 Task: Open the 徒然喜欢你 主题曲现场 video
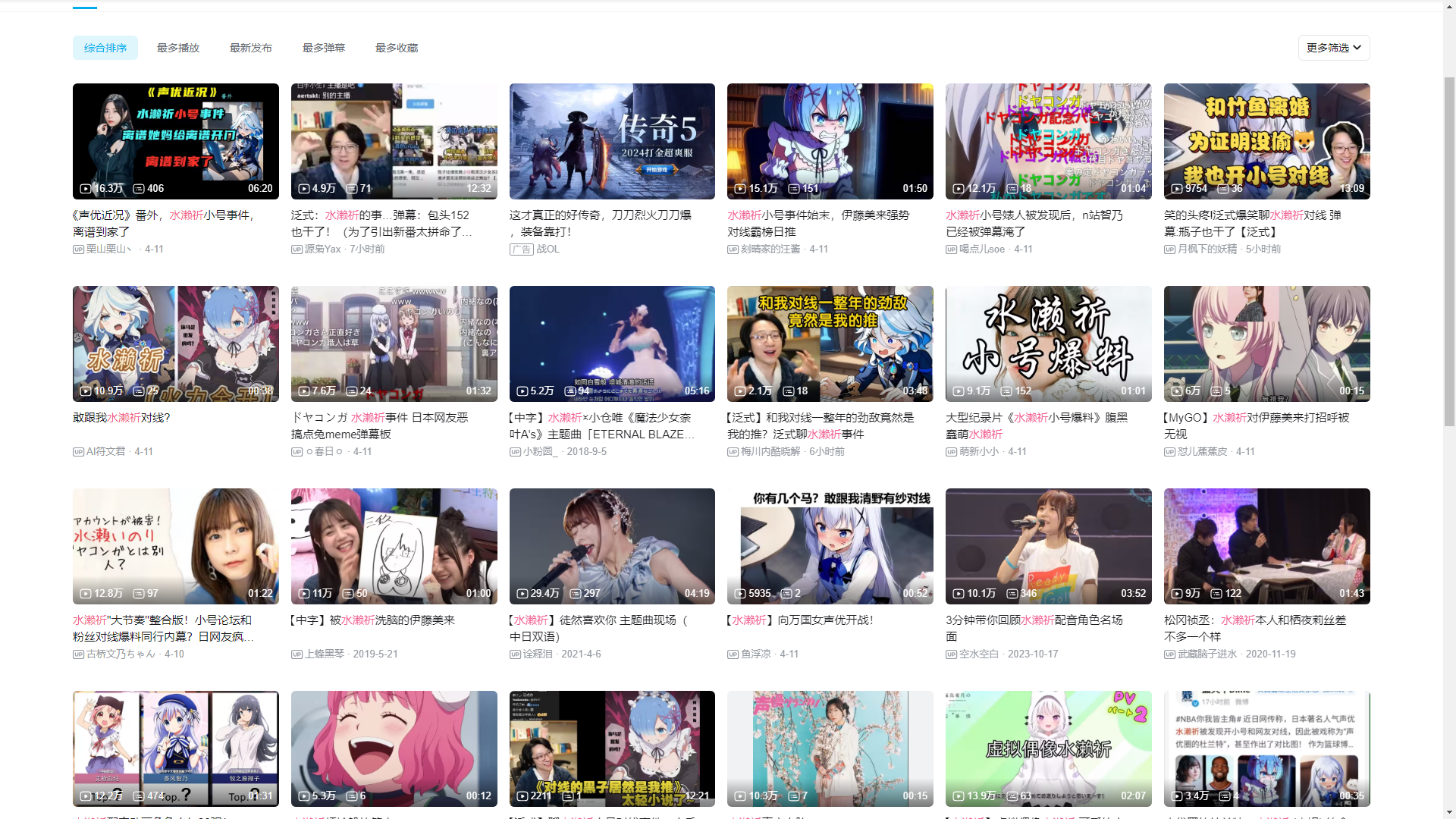pyautogui.click(x=612, y=546)
